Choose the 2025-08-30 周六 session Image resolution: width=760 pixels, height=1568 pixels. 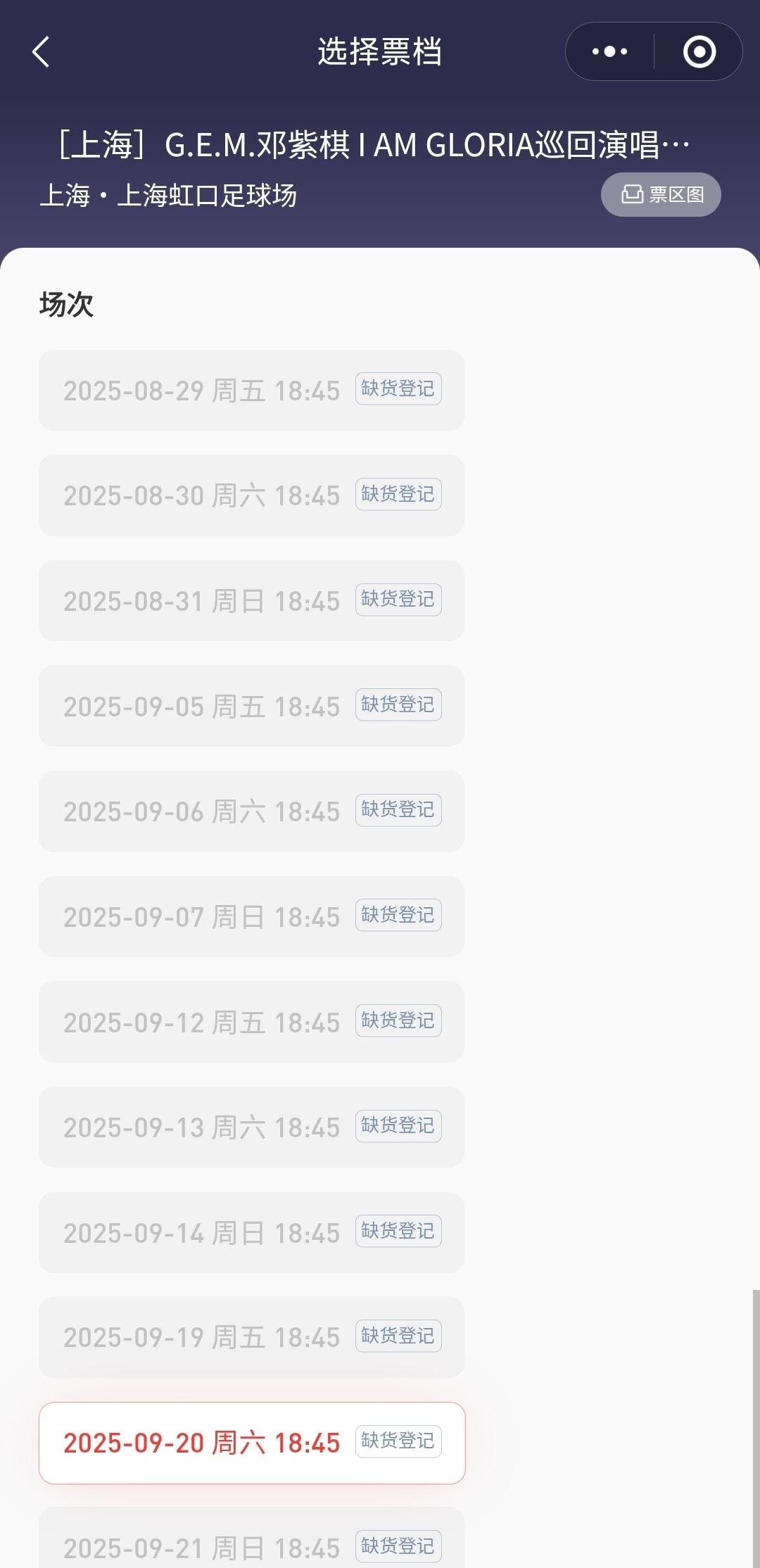click(x=251, y=495)
